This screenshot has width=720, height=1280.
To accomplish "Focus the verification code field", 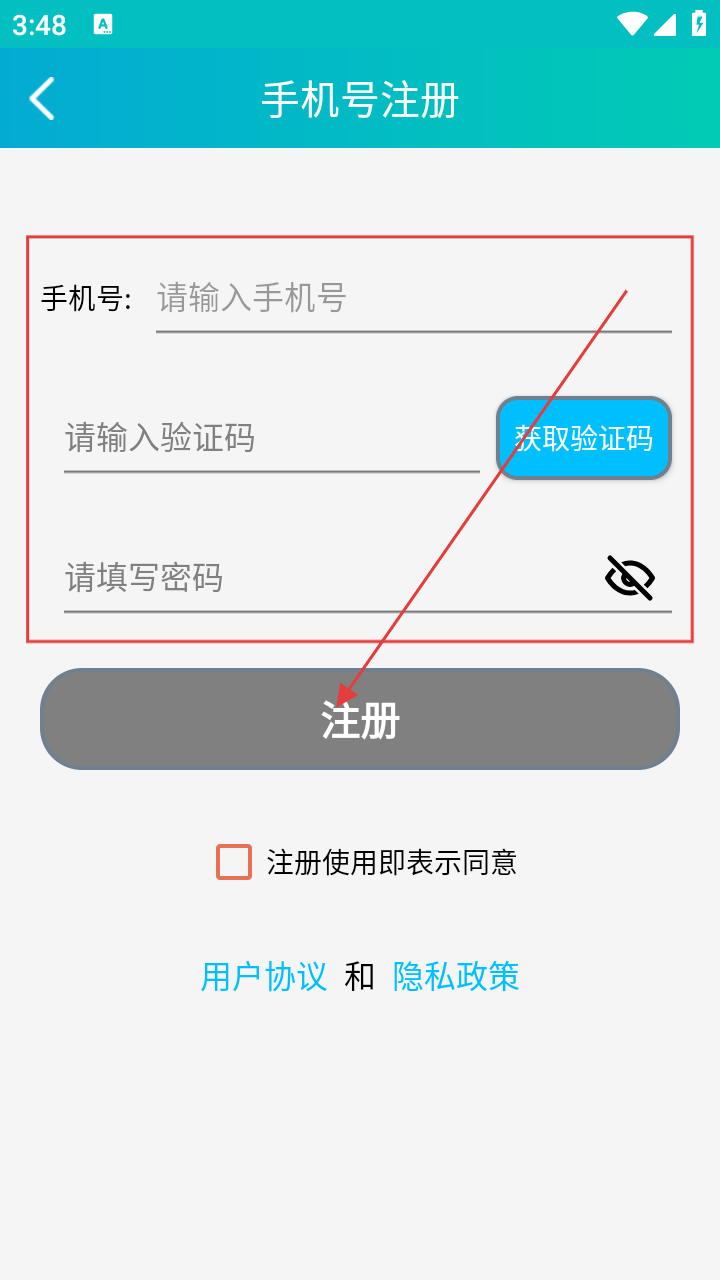I will click(x=270, y=438).
